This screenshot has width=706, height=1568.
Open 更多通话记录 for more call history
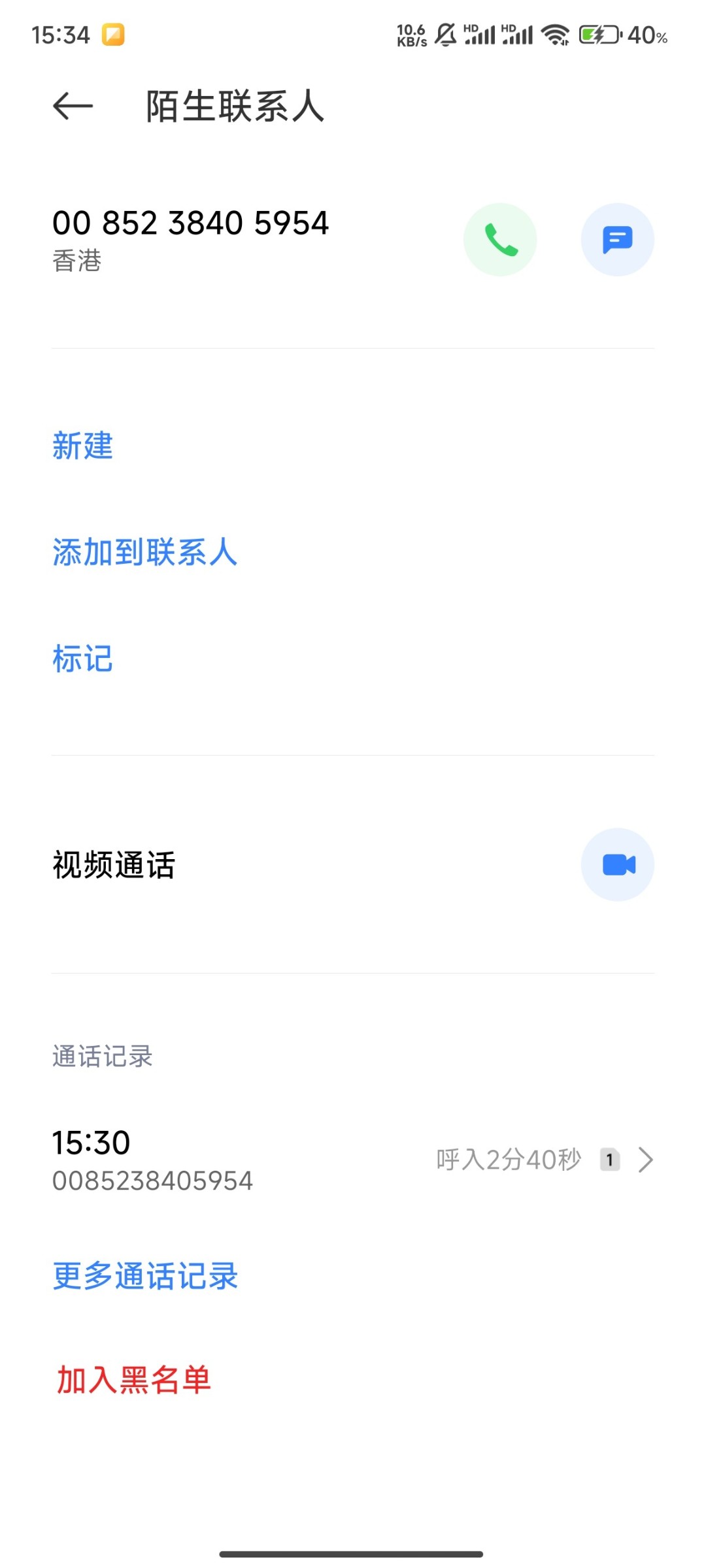pyautogui.click(x=145, y=1277)
